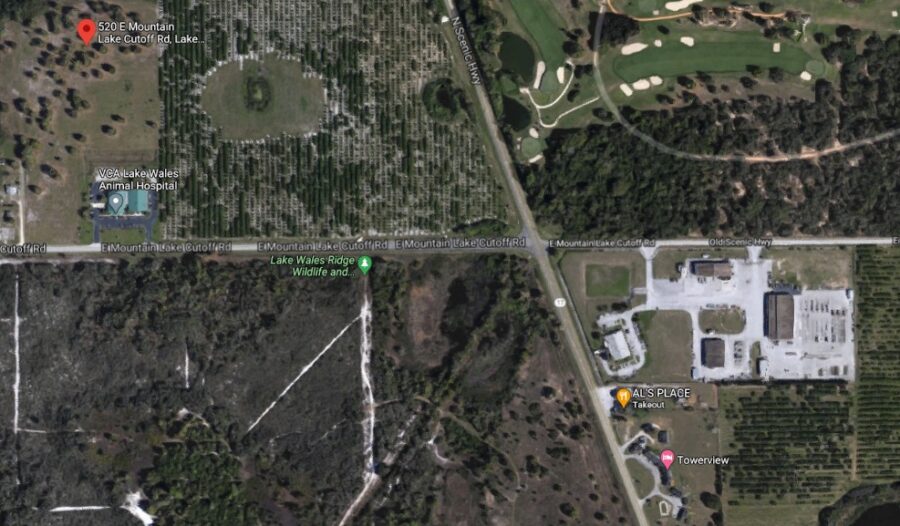Select the Lake Wales Ridge Wildlife marker

pyautogui.click(x=365, y=265)
